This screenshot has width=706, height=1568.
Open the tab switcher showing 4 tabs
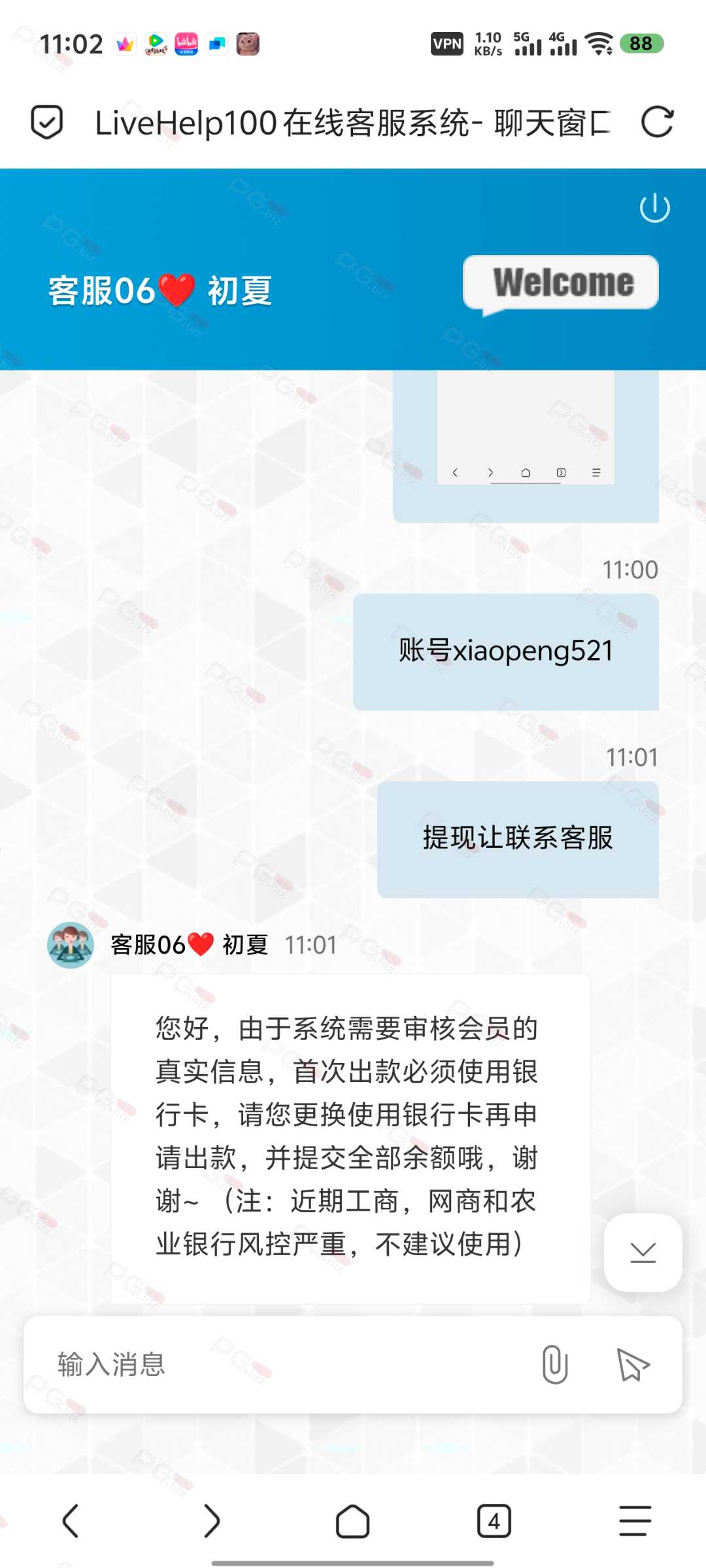click(x=494, y=1522)
